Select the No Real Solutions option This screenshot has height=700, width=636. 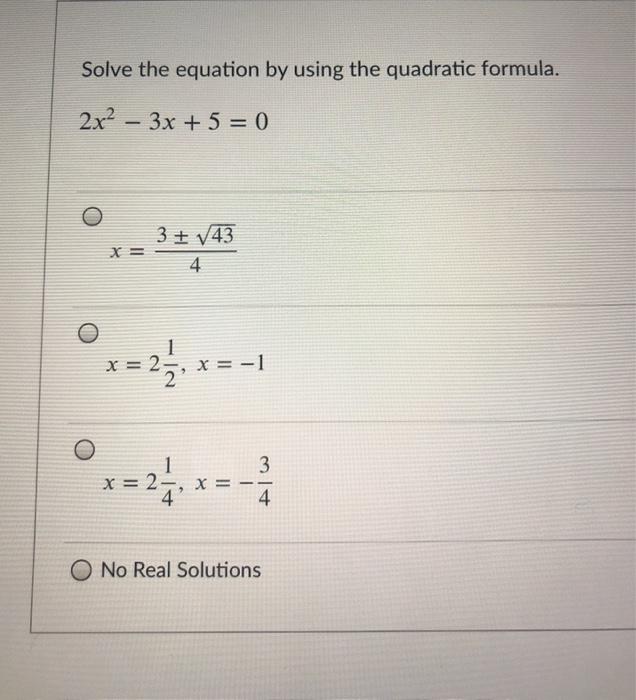(x=84, y=571)
